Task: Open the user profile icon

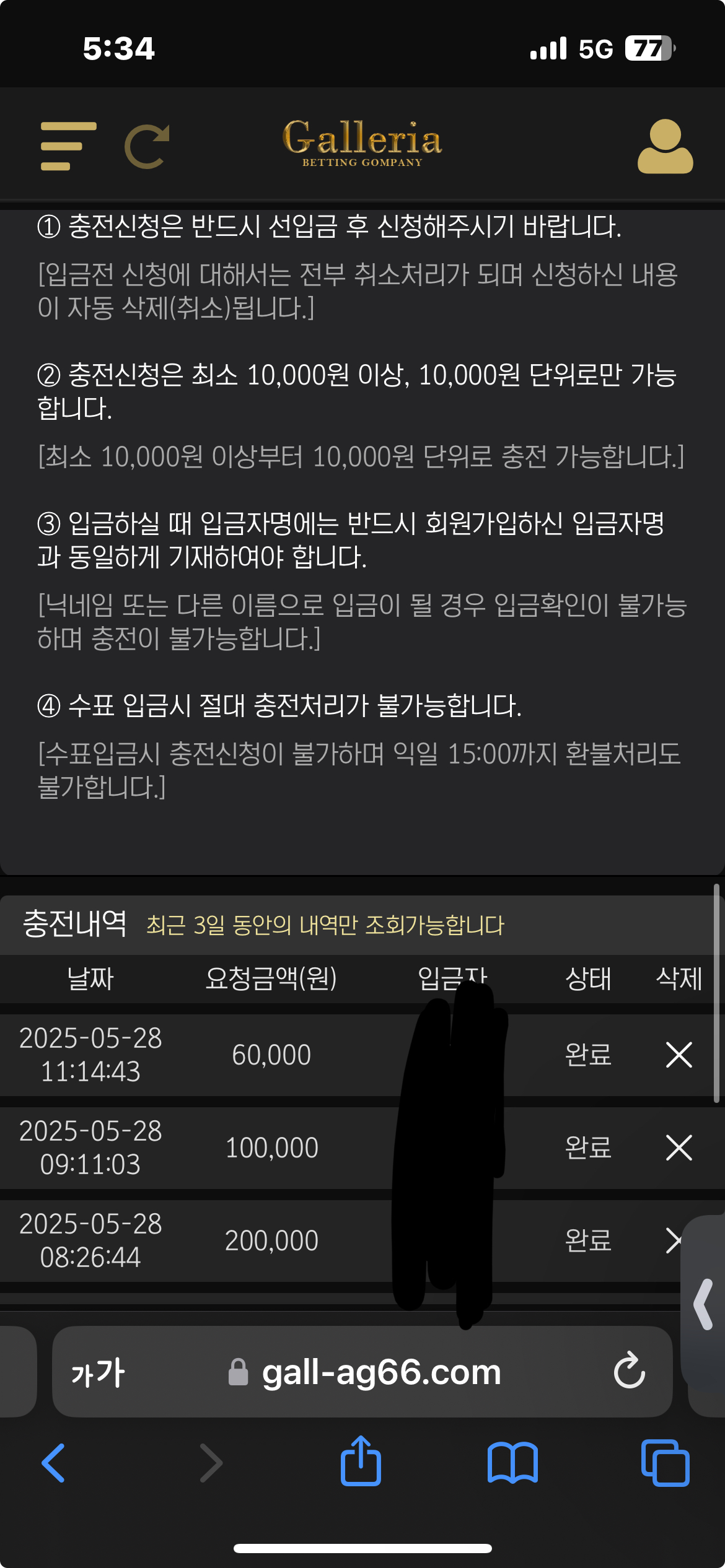Action: 665,147
